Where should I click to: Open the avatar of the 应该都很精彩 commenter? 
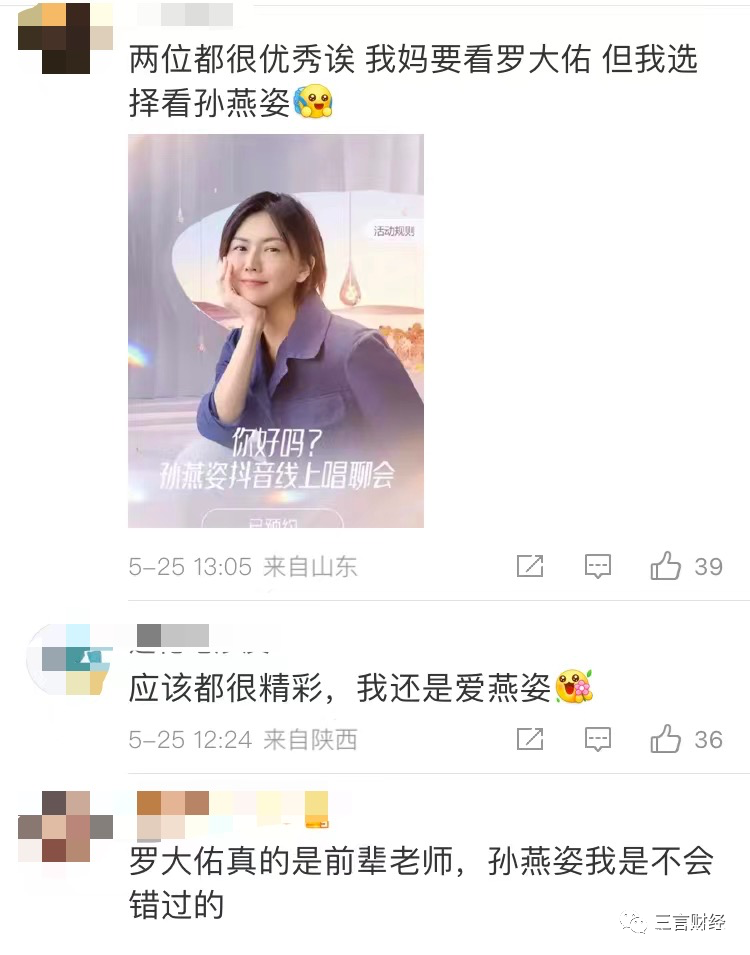66,658
